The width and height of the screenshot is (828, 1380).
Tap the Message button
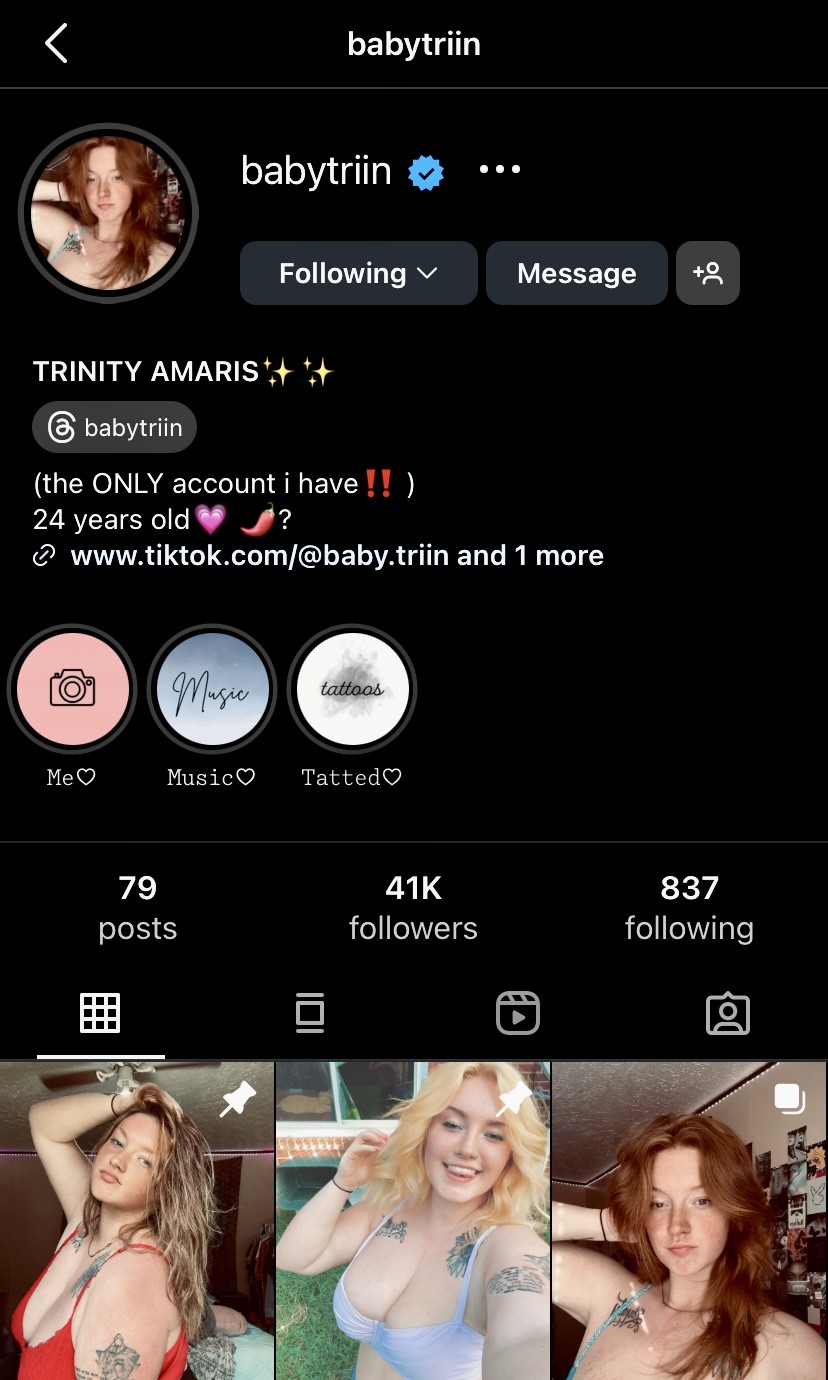(576, 273)
